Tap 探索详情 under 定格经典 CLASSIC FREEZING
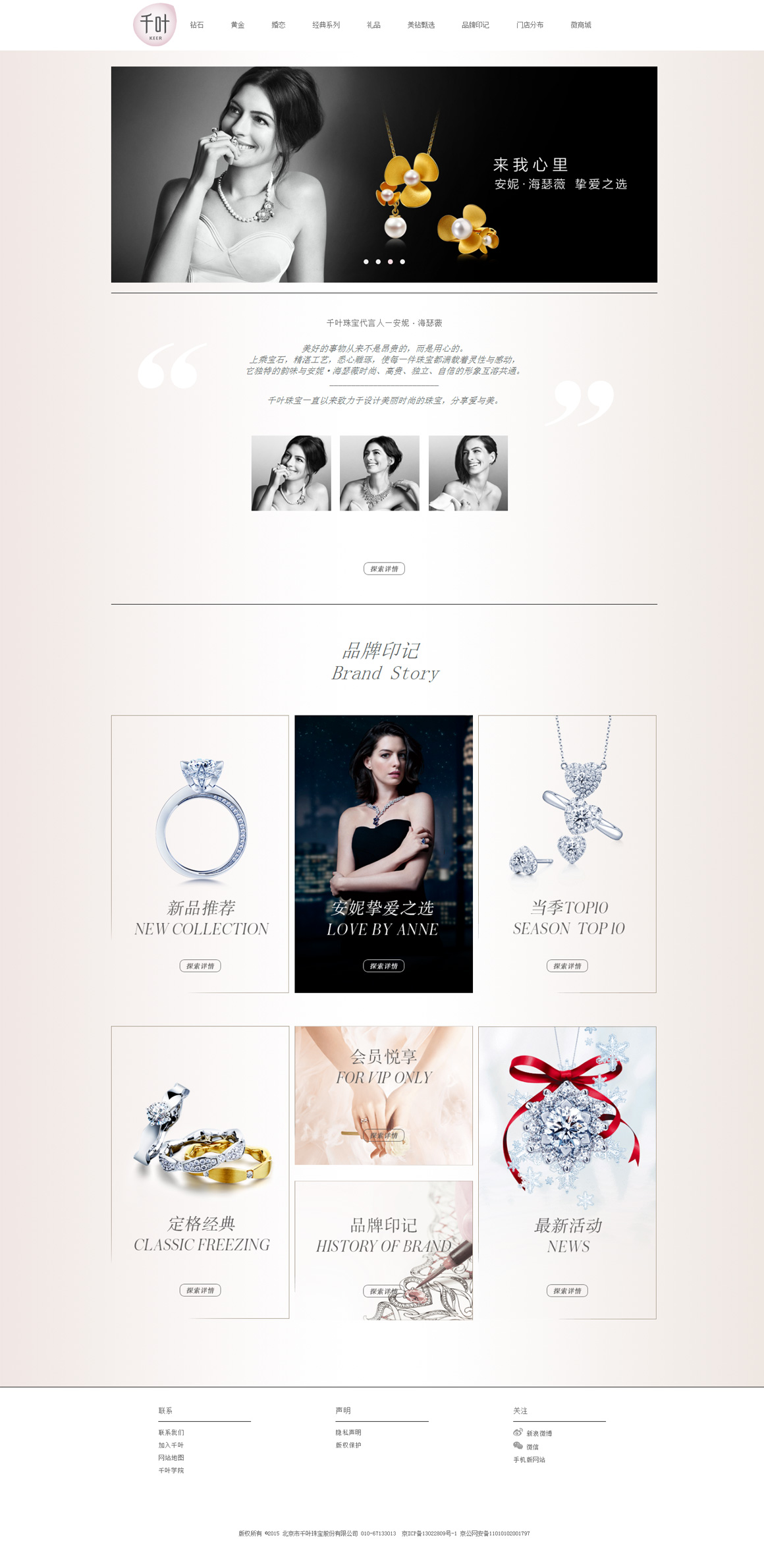This screenshot has height=1568, width=764. [200, 1290]
